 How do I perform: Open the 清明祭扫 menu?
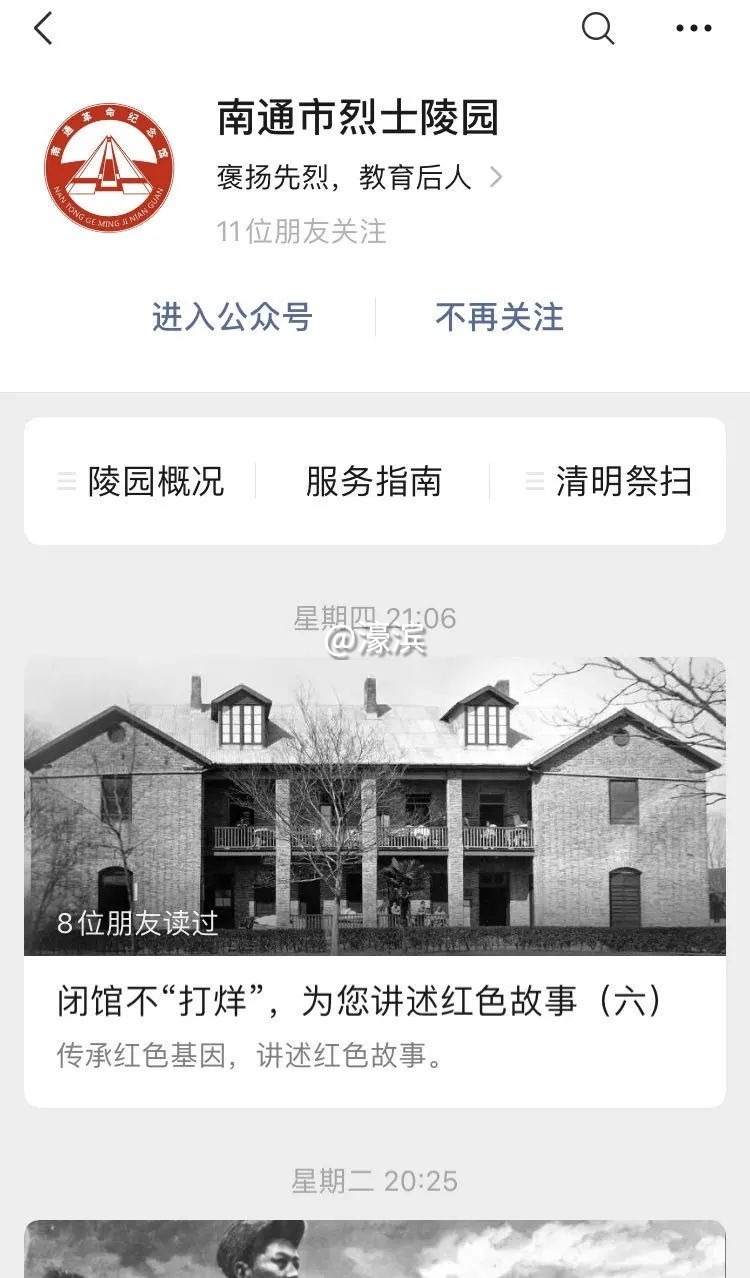(x=608, y=481)
